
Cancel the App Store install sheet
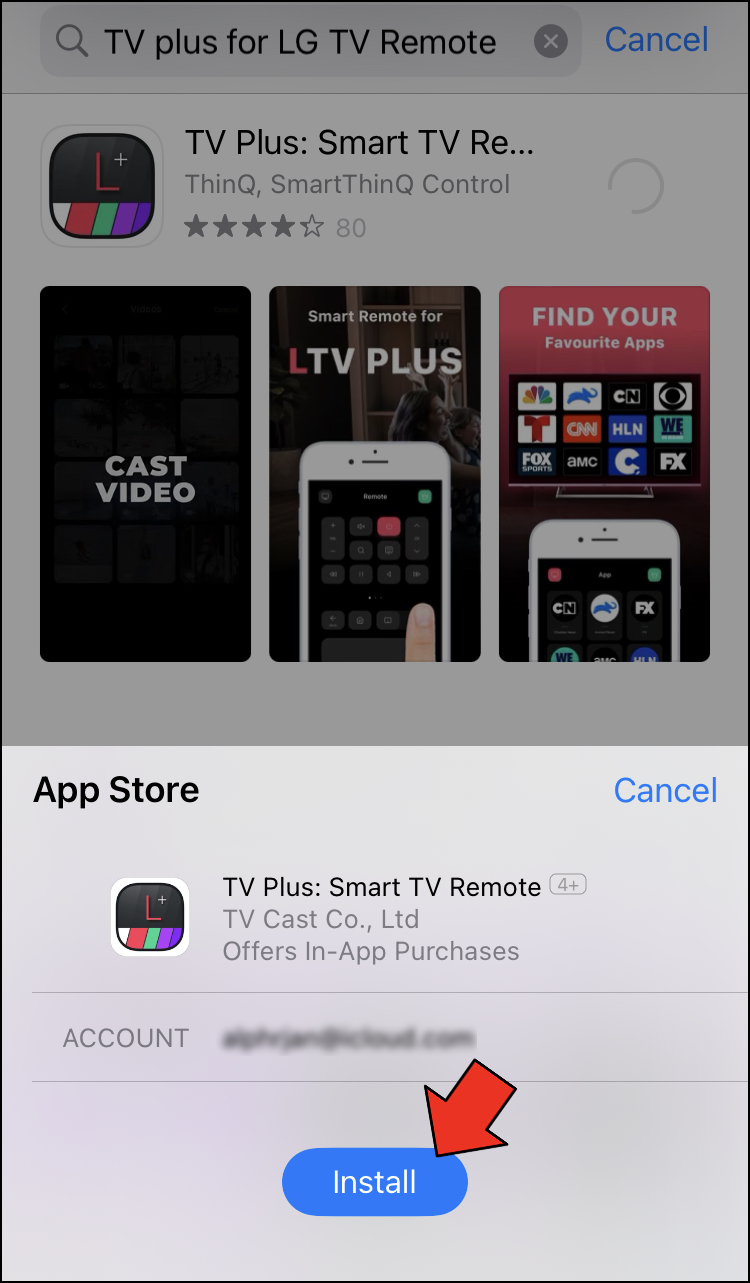(665, 790)
